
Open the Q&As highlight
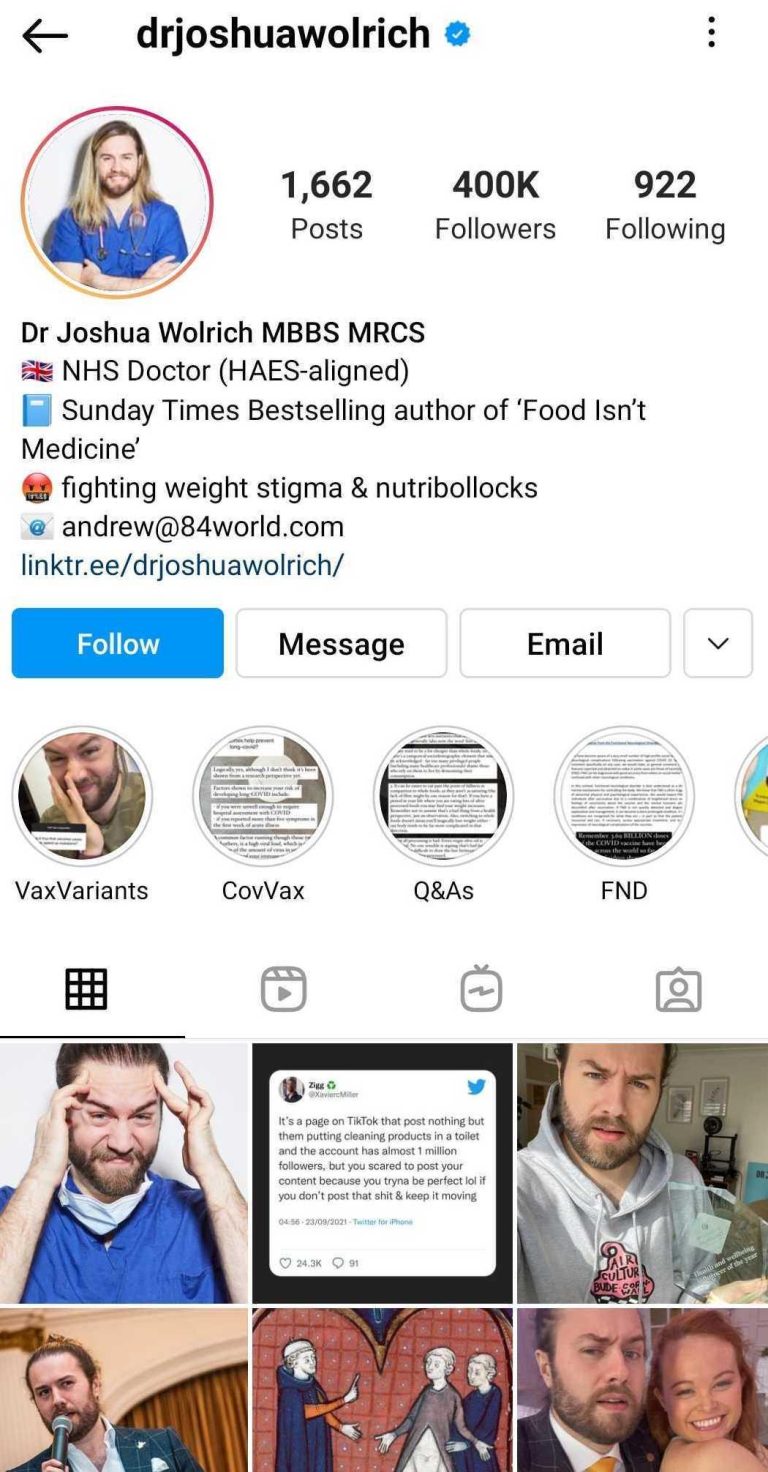pos(443,797)
